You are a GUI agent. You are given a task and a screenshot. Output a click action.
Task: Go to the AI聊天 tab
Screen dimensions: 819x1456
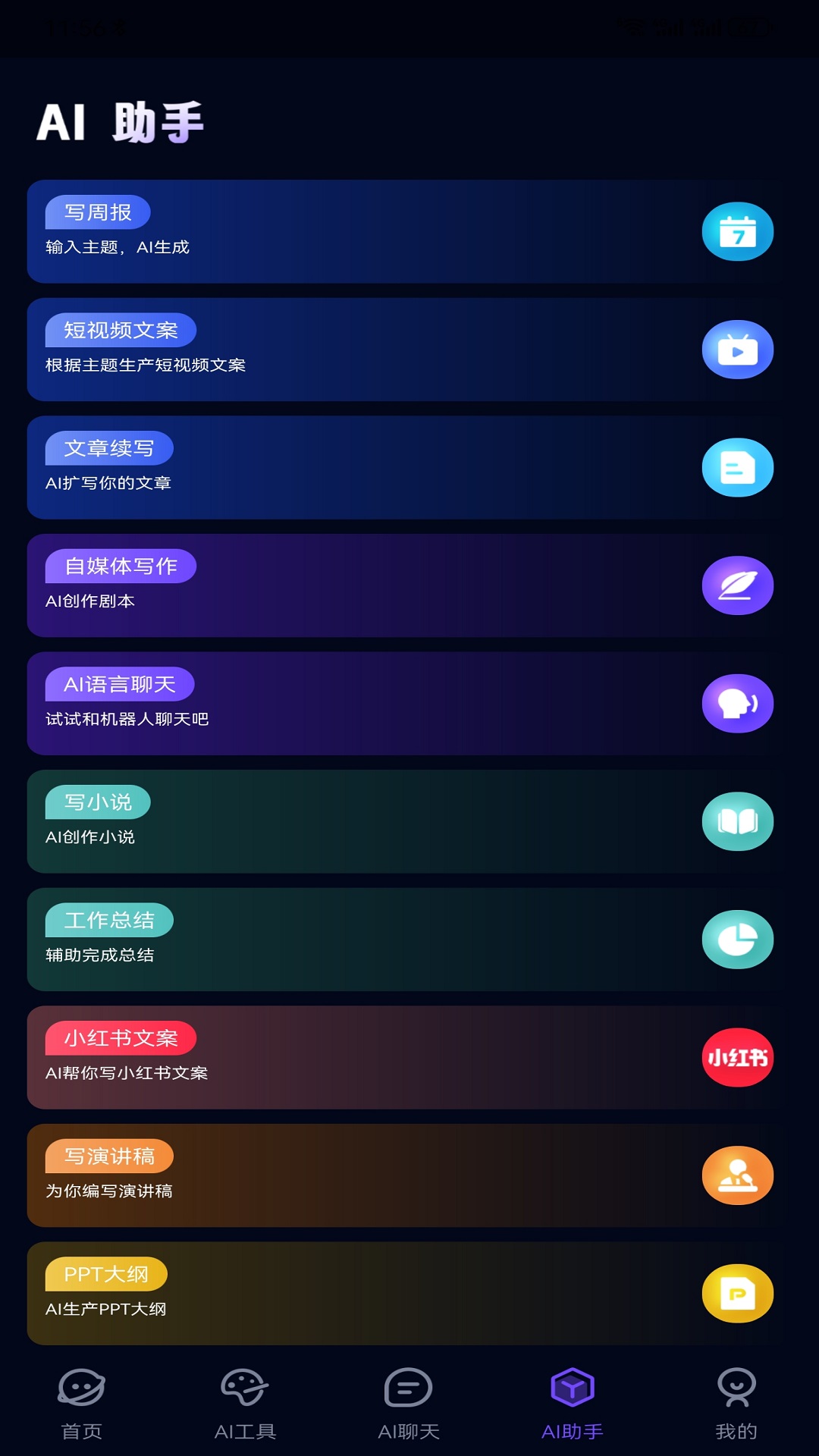click(x=409, y=1407)
